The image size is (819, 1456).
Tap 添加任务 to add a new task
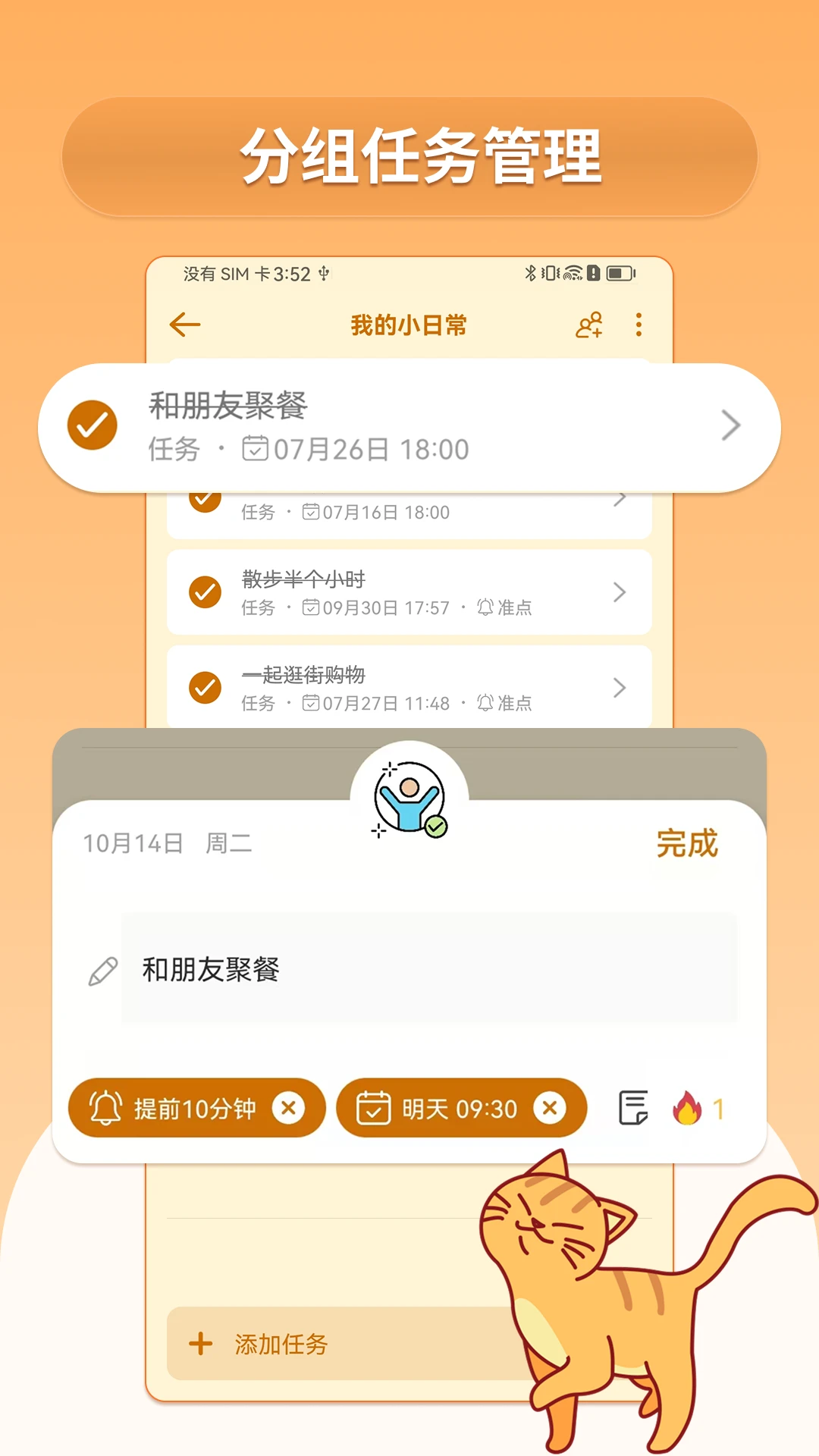pyautogui.click(x=280, y=1343)
